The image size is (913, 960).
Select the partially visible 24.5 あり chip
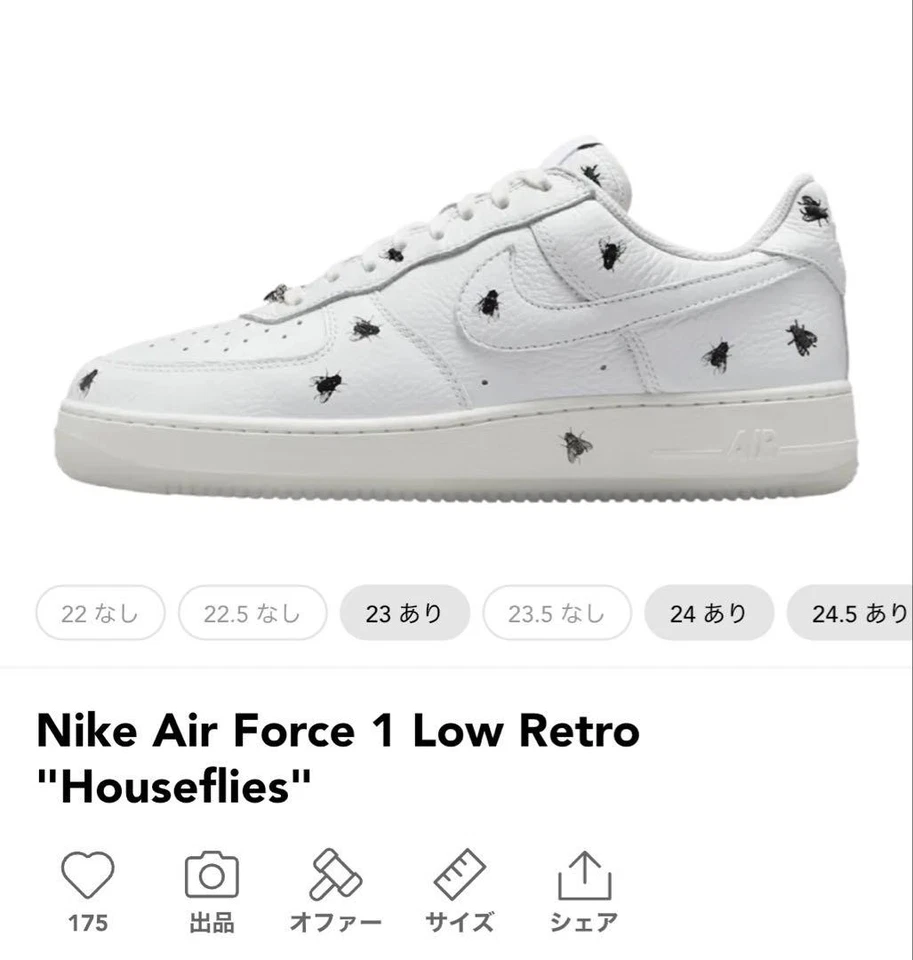(860, 613)
